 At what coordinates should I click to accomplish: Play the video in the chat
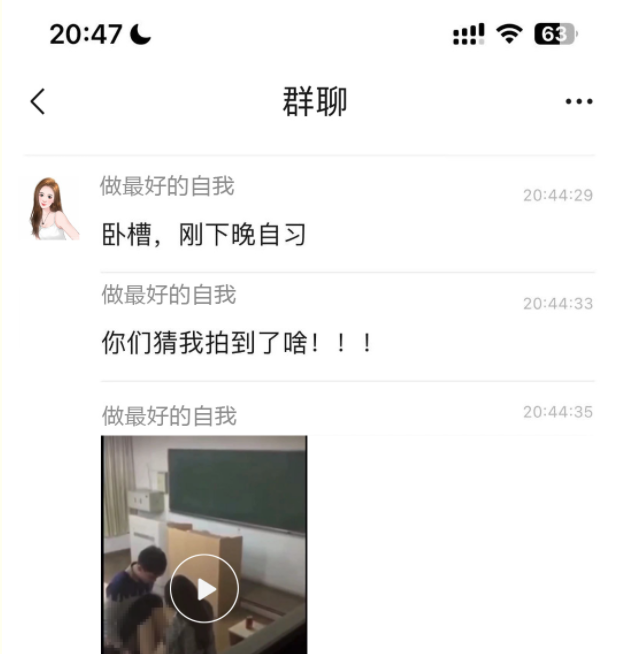(204, 589)
